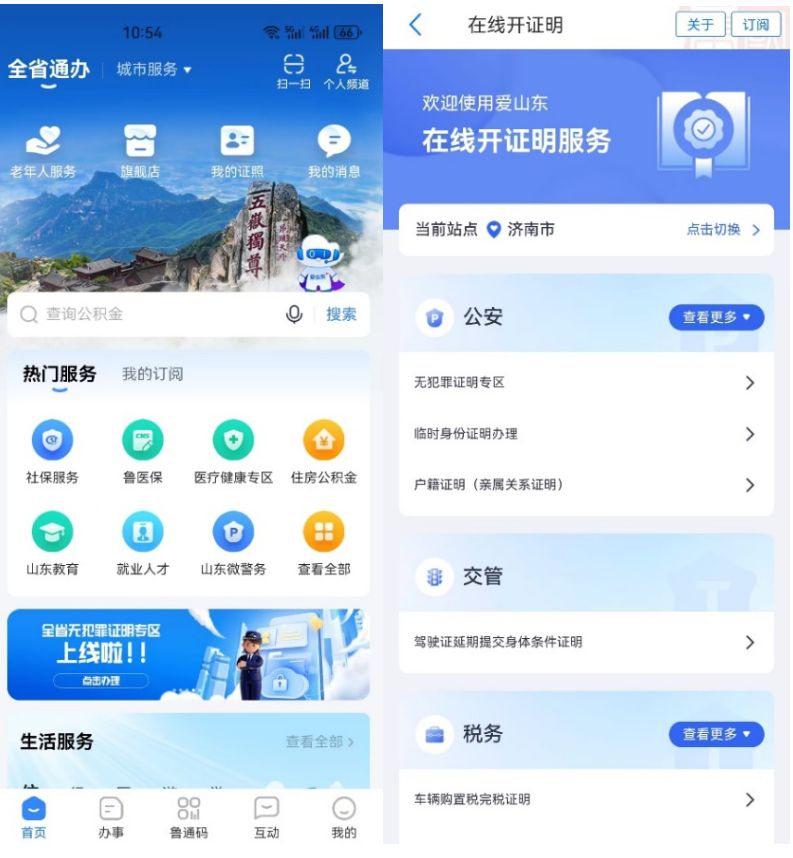Screen dimensions: 793x858
Task: Open the 全省无犯罪证明专区 banner
Action: coord(188,654)
